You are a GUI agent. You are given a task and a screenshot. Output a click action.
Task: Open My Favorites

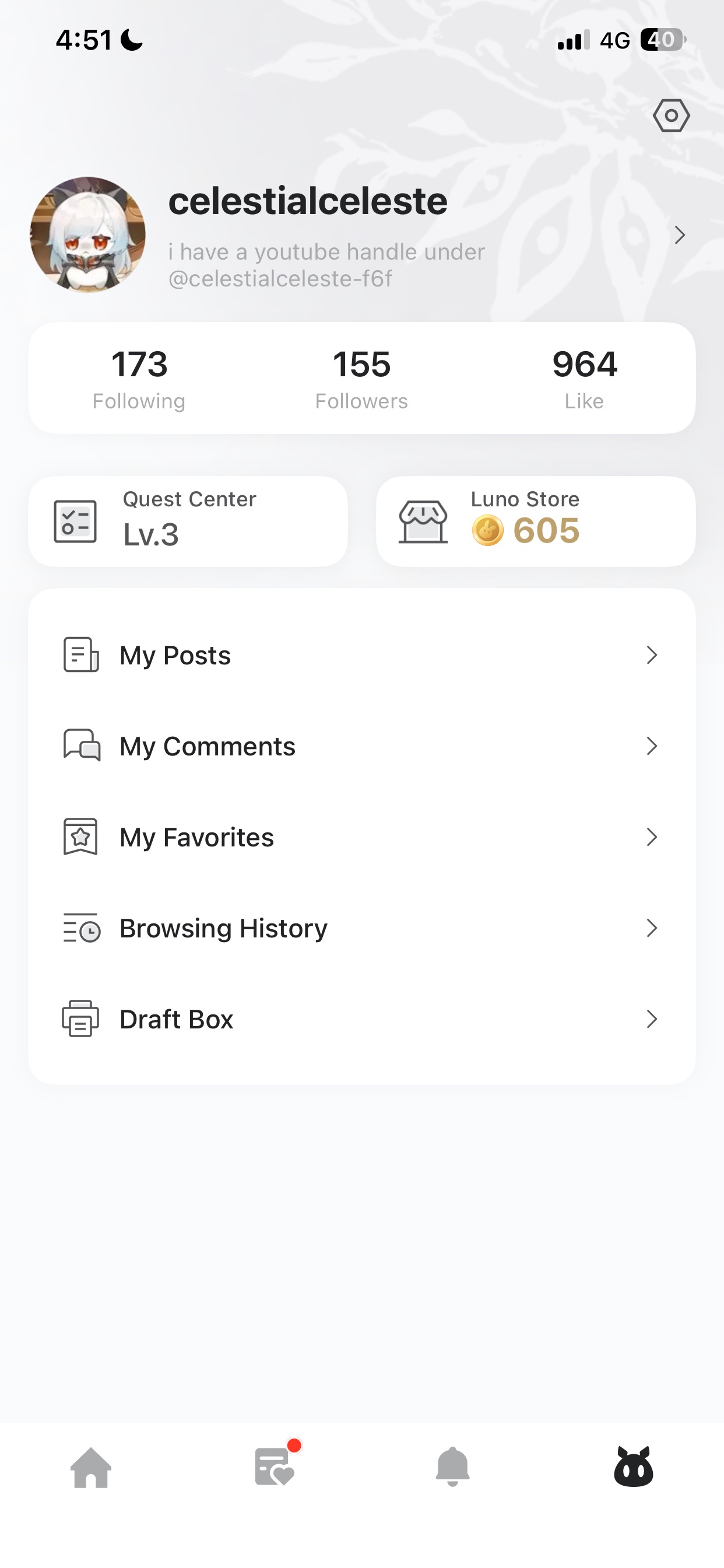[x=361, y=837]
